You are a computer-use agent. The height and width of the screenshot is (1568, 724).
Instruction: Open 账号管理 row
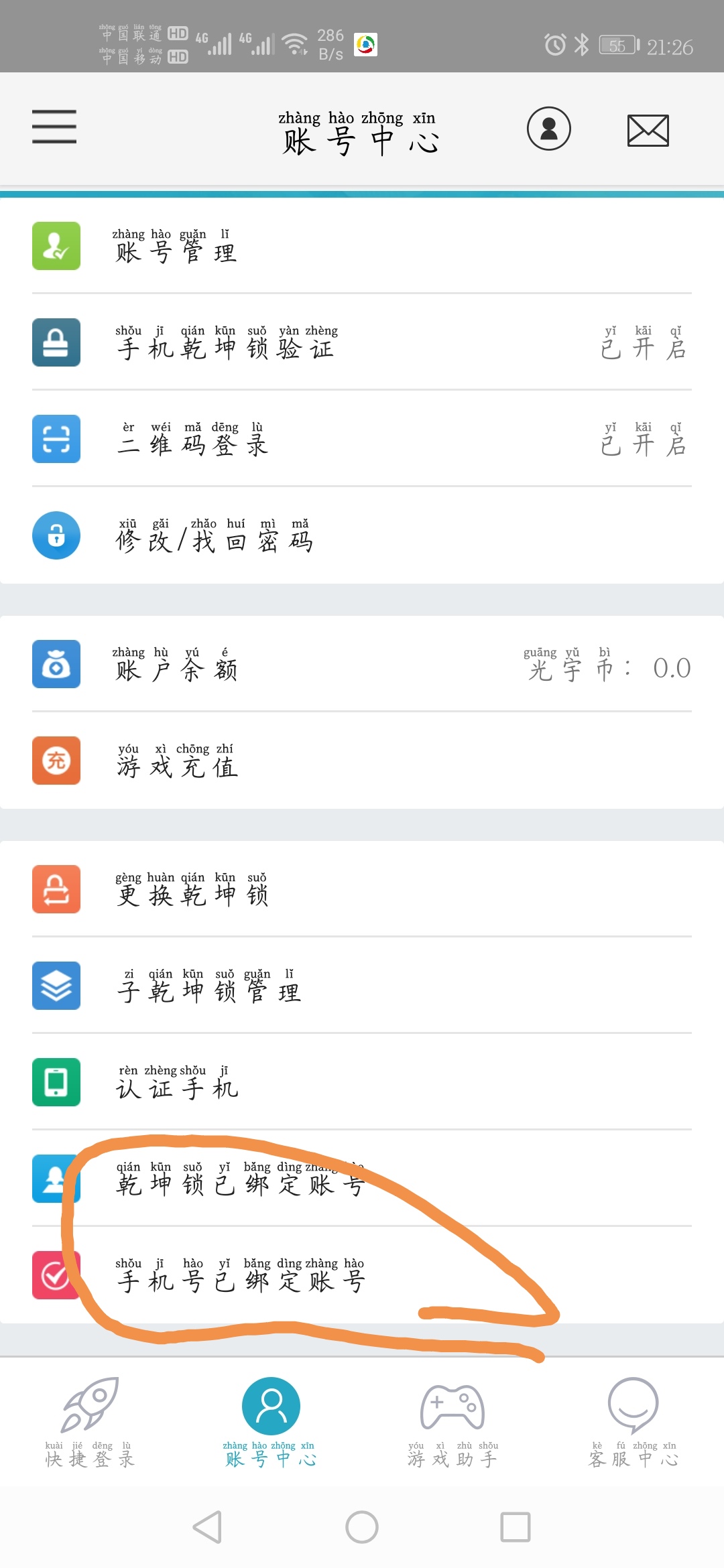(x=362, y=246)
